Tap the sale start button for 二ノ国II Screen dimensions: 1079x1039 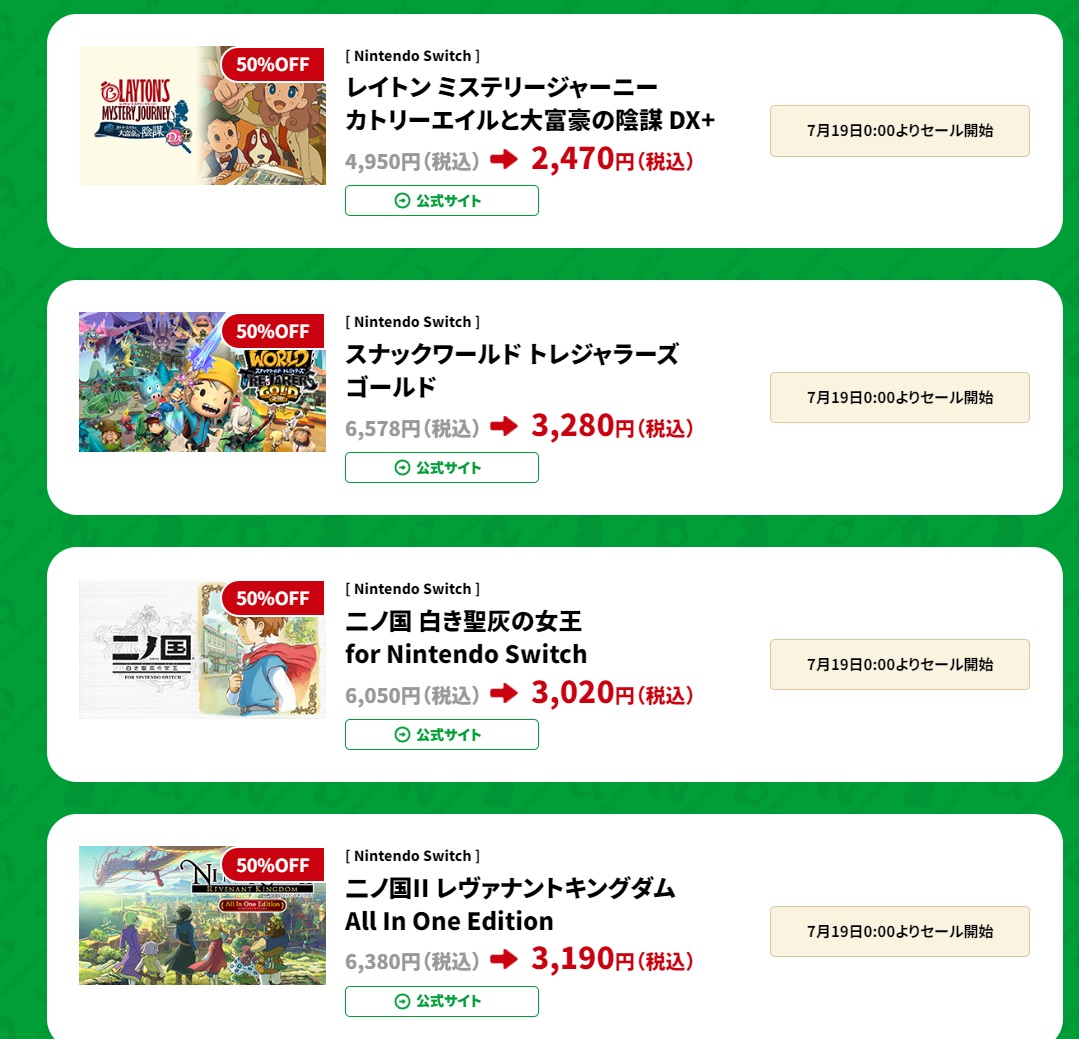point(899,932)
